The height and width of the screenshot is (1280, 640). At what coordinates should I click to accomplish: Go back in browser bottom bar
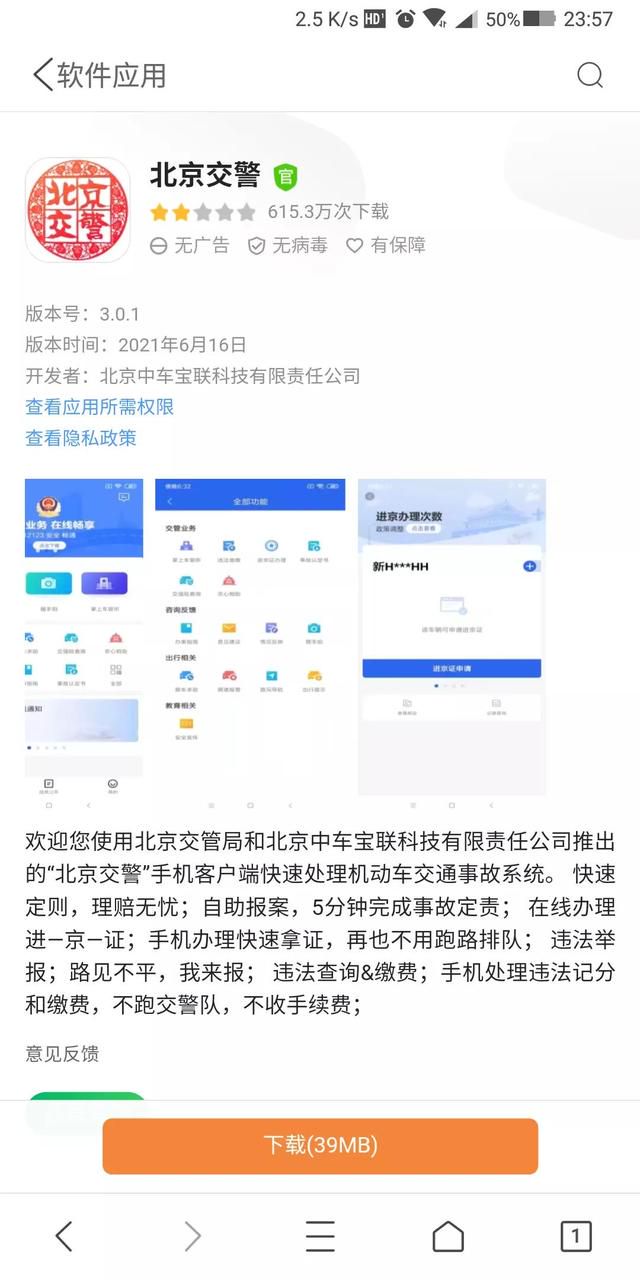pos(64,1237)
